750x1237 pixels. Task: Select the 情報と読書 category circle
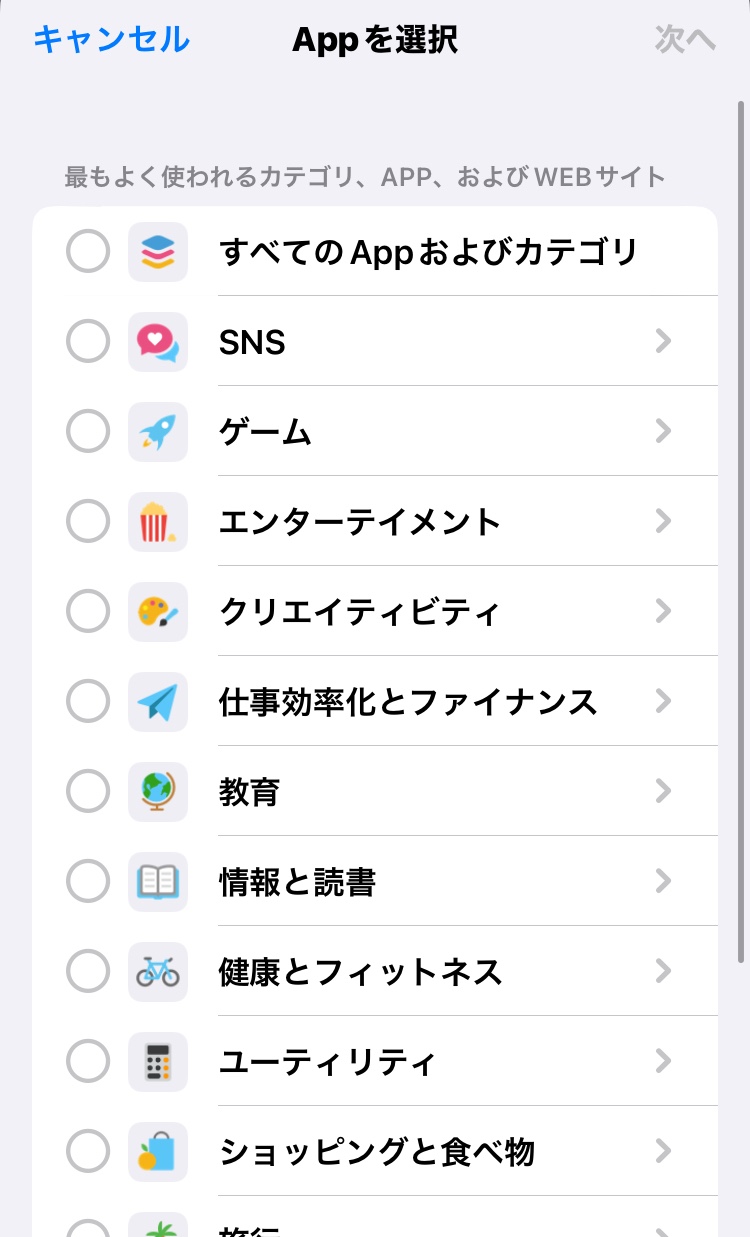pos(88,882)
